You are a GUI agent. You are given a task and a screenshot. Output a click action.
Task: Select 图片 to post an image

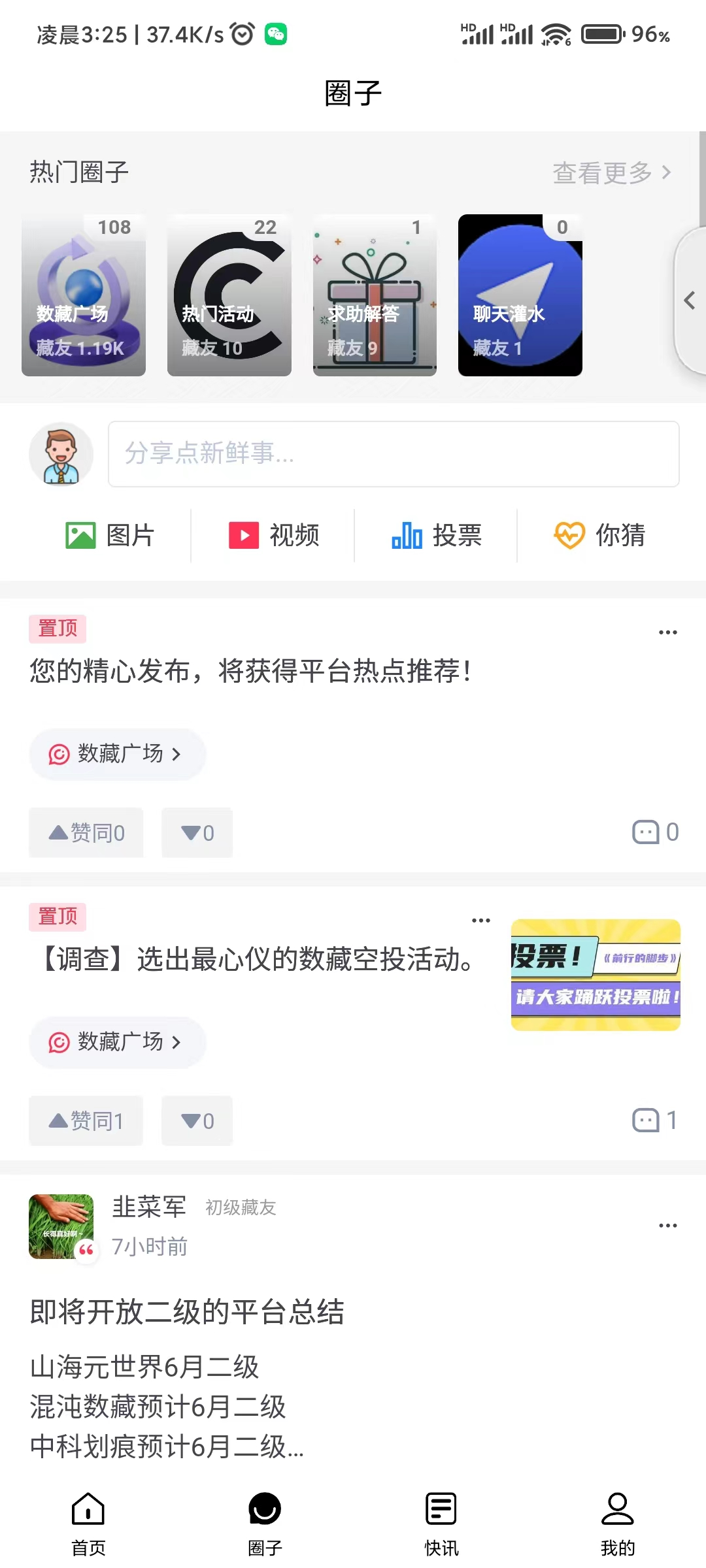pos(110,536)
